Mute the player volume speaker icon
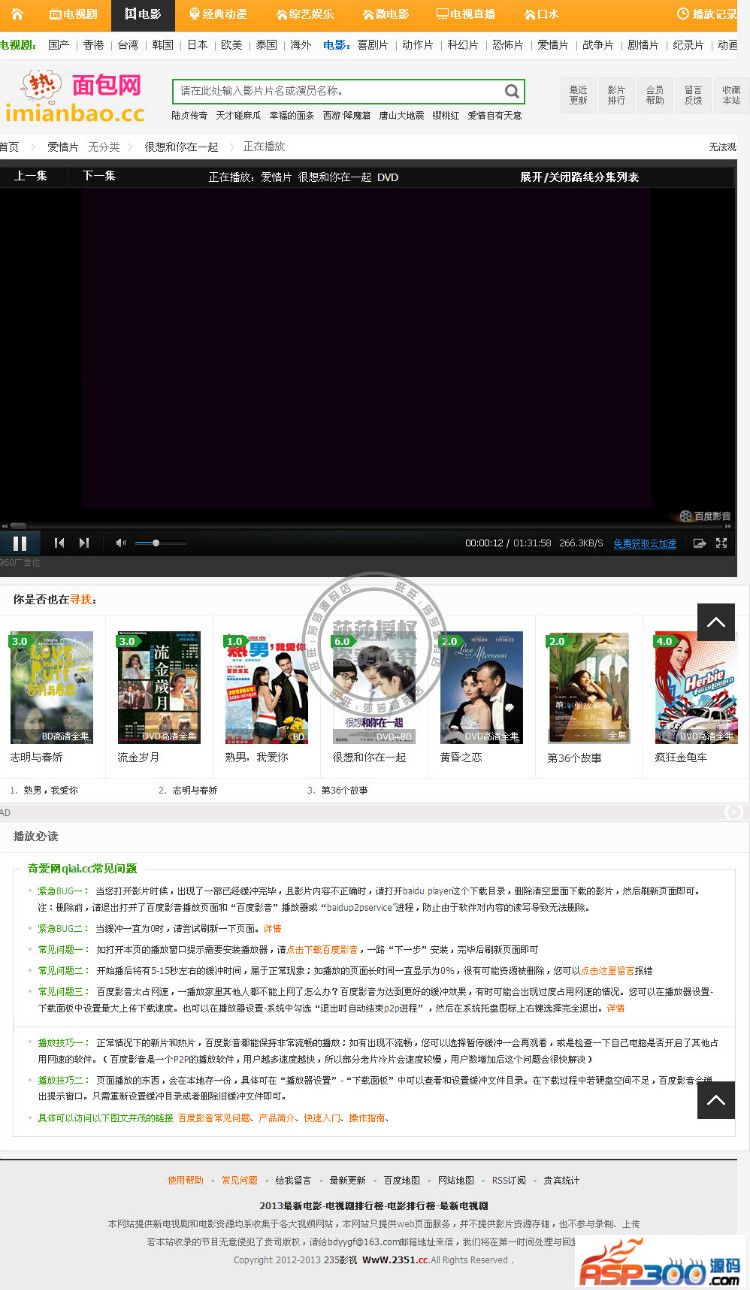The image size is (750, 1290). (120, 543)
